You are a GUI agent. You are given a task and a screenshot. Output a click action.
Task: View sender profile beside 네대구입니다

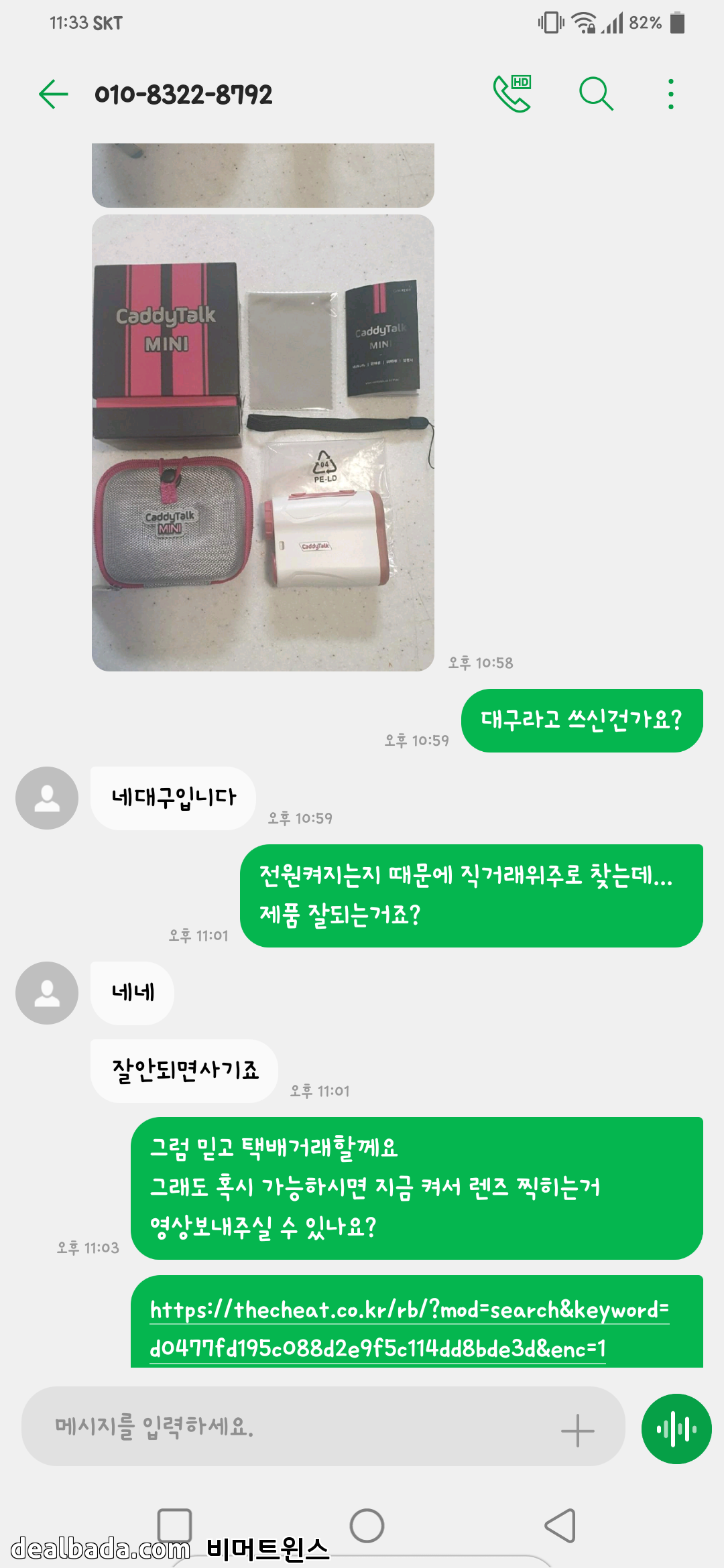[47, 798]
